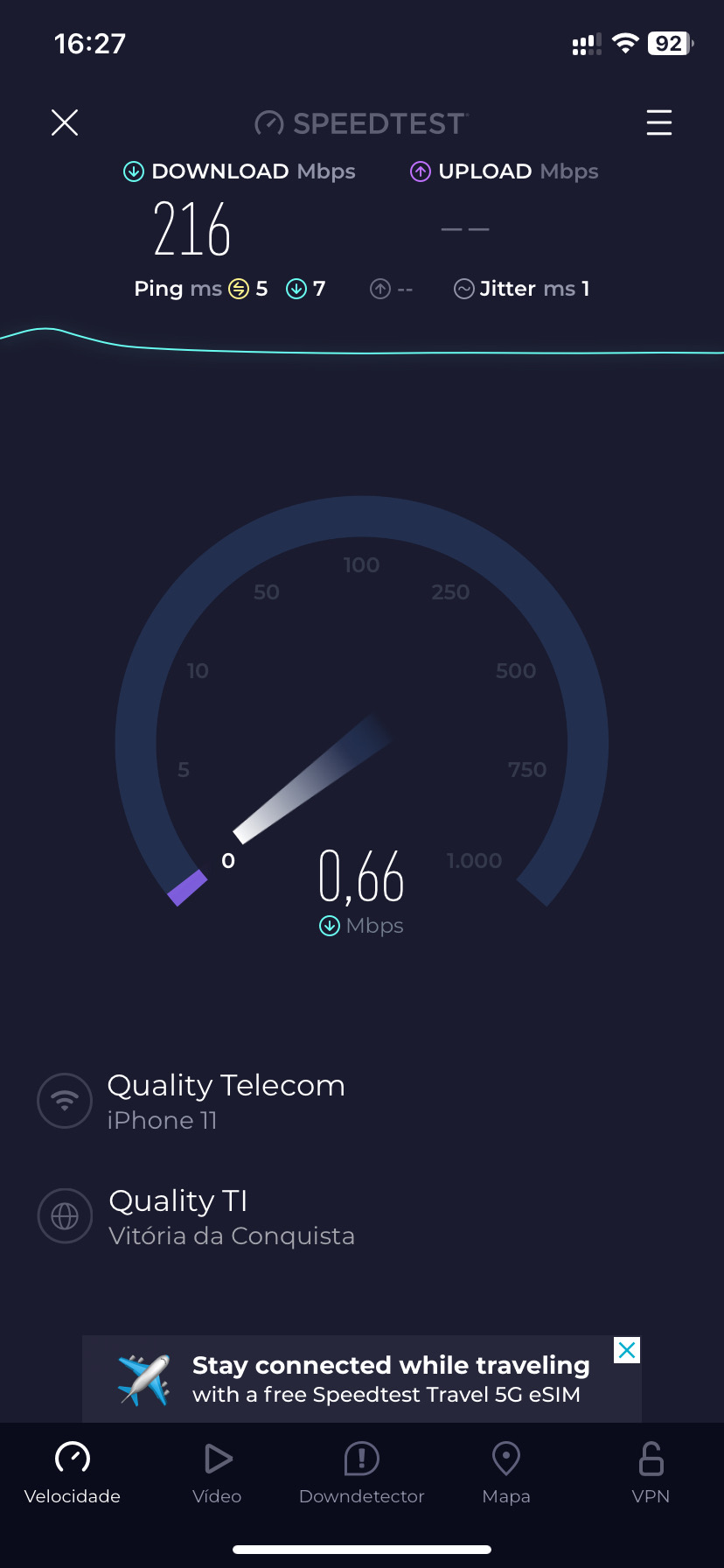Image resolution: width=724 pixels, height=1568 pixels.
Task: Dismiss the Speedtest Travel eSIM ad
Action: 627,1350
